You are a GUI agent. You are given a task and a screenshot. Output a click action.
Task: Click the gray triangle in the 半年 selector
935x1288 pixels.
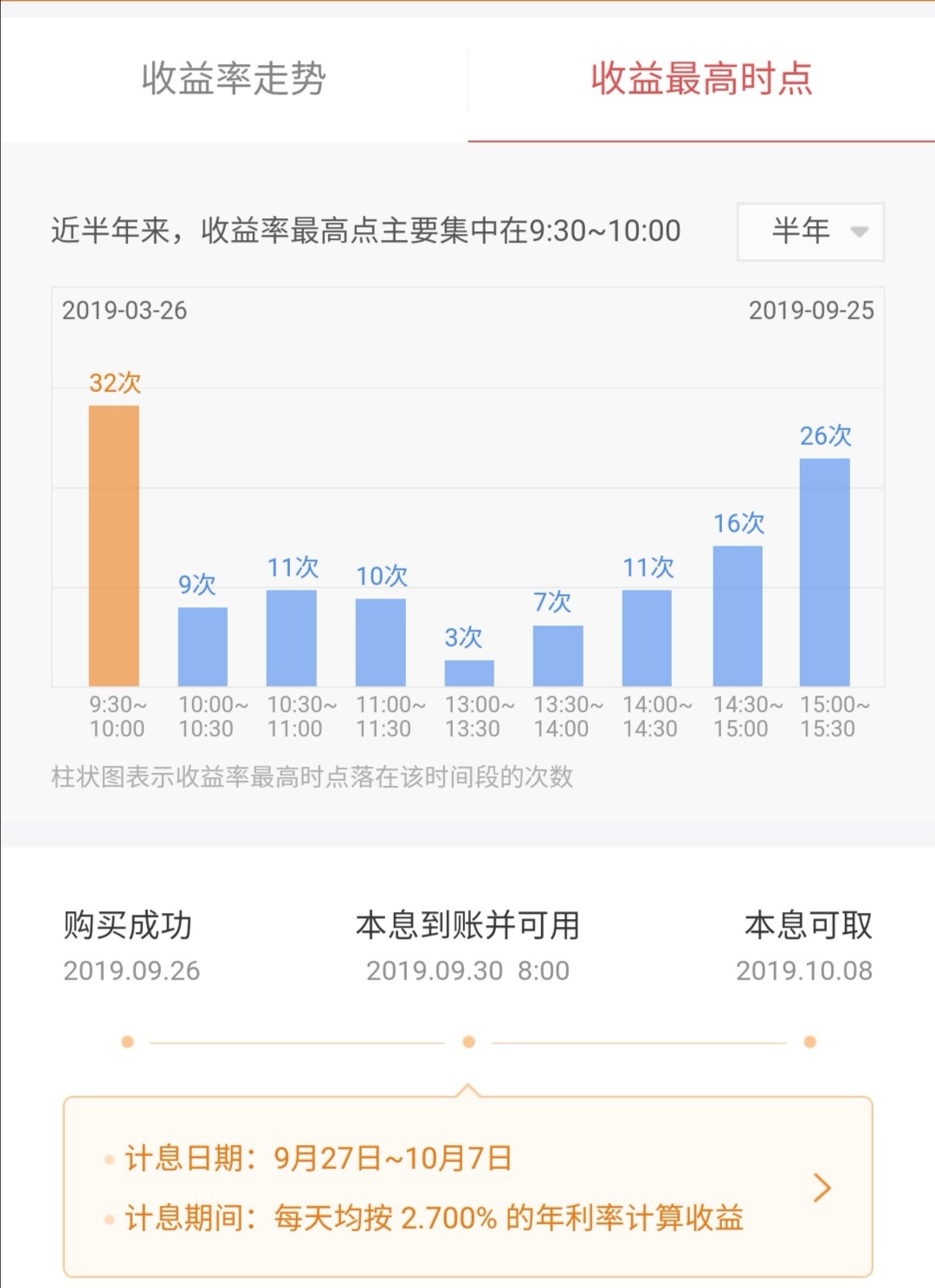pyautogui.click(x=858, y=232)
